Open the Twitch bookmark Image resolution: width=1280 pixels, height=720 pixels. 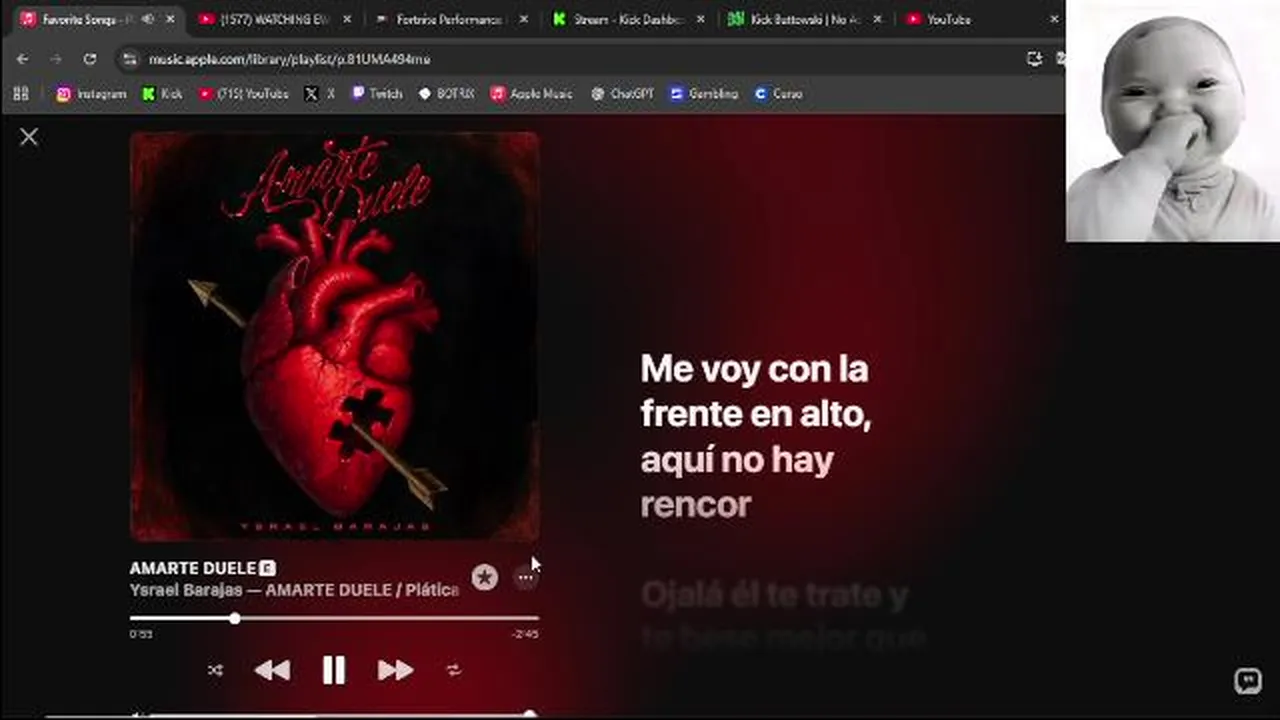tap(376, 94)
